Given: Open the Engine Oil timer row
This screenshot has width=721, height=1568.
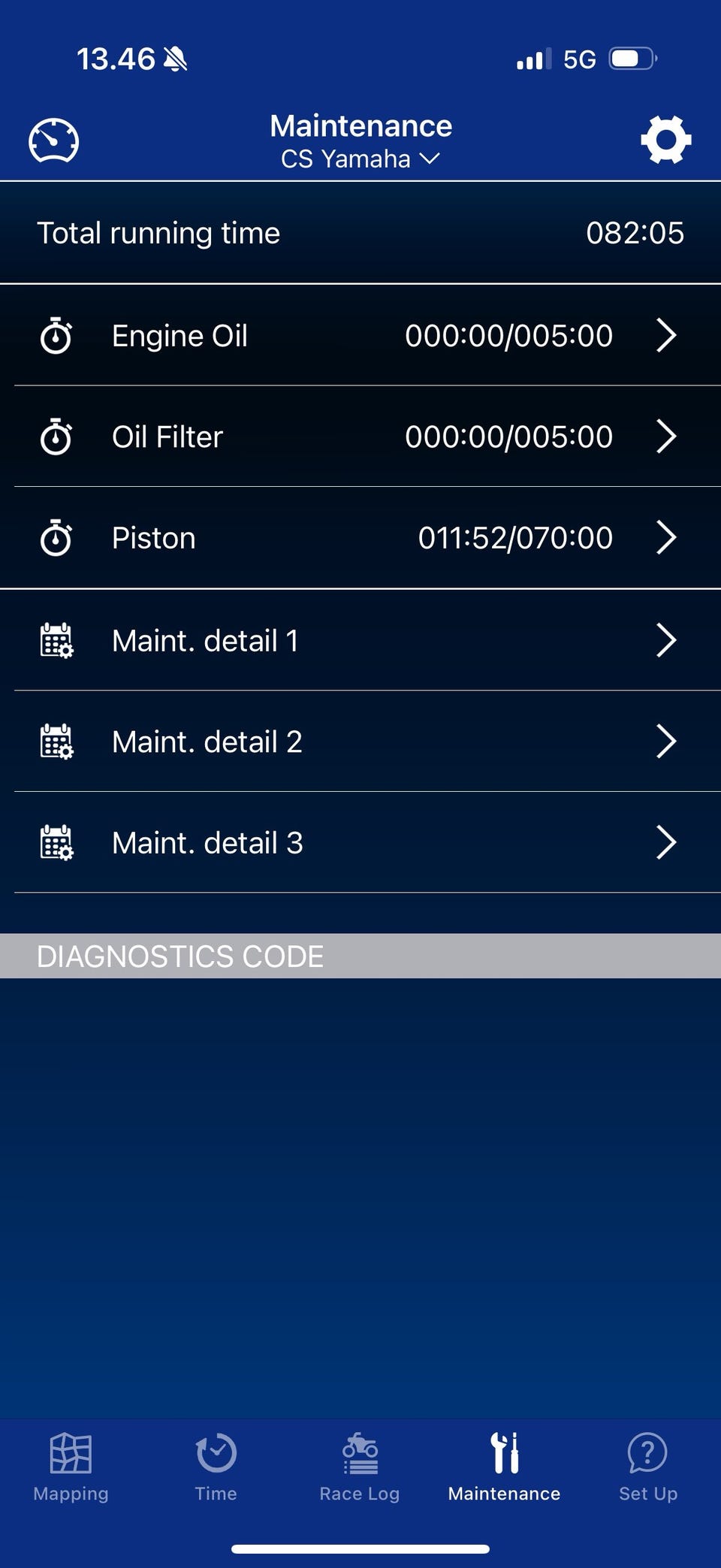Looking at the screenshot, I should [360, 335].
